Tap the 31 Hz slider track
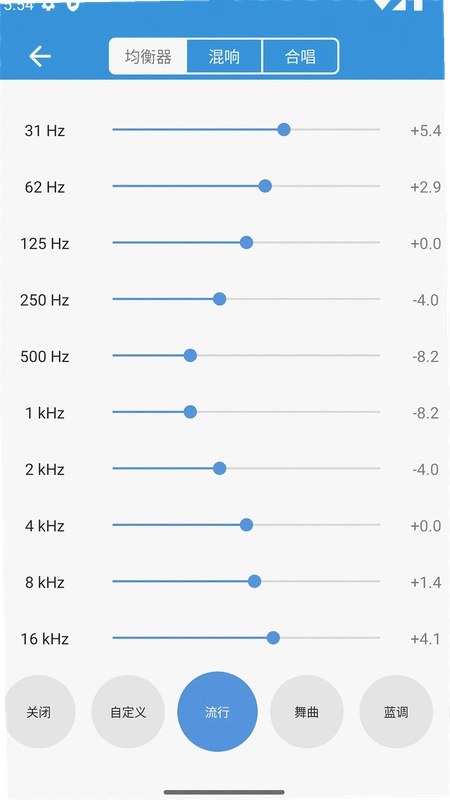Viewport: 450px width, 800px height. (x=246, y=130)
